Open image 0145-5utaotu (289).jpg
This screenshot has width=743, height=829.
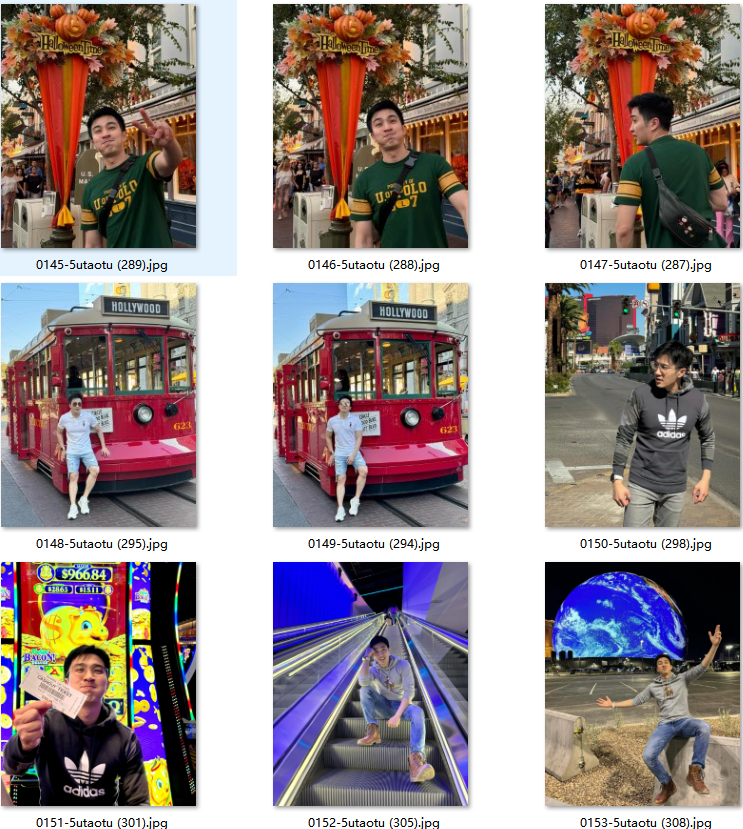tap(99, 126)
